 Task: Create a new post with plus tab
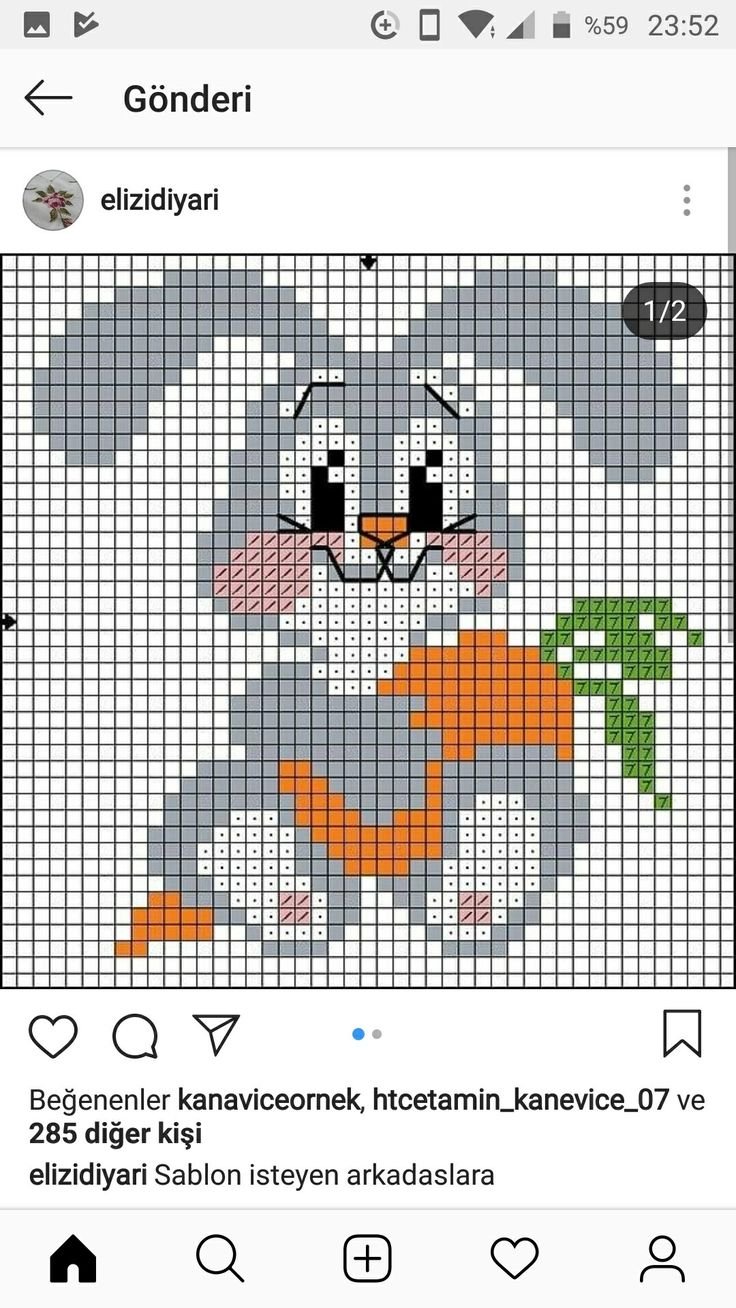click(x=367, y=1257)
